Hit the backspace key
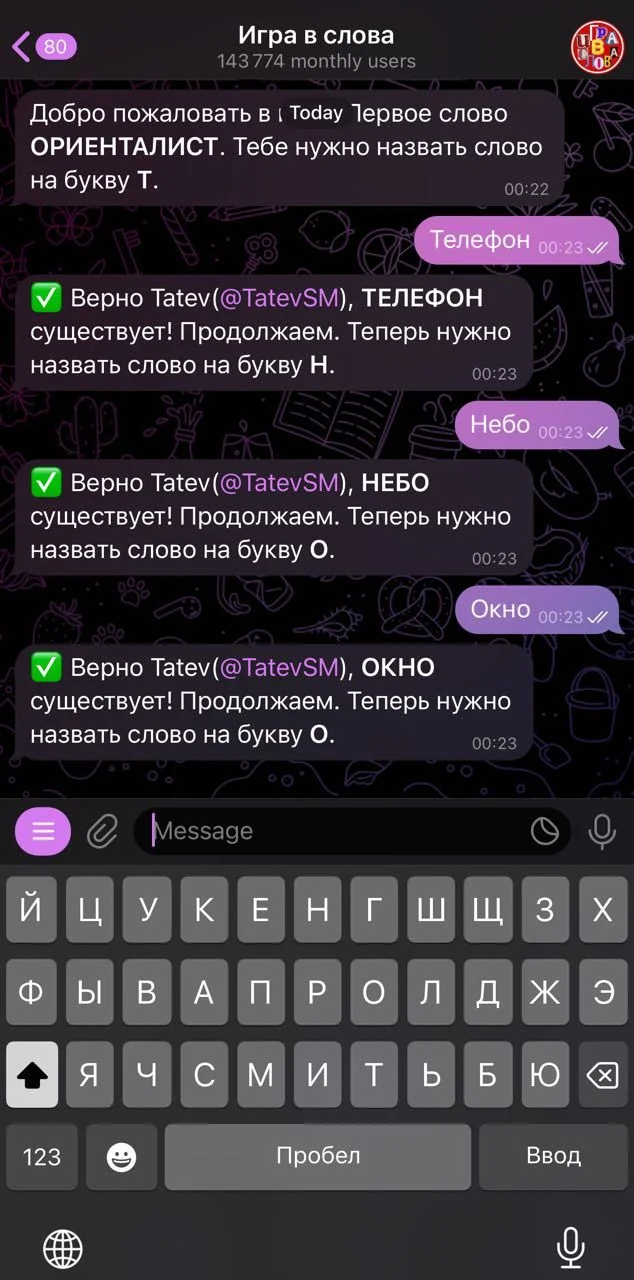This screenshot has height=1280, width=634. [602, 1075]
